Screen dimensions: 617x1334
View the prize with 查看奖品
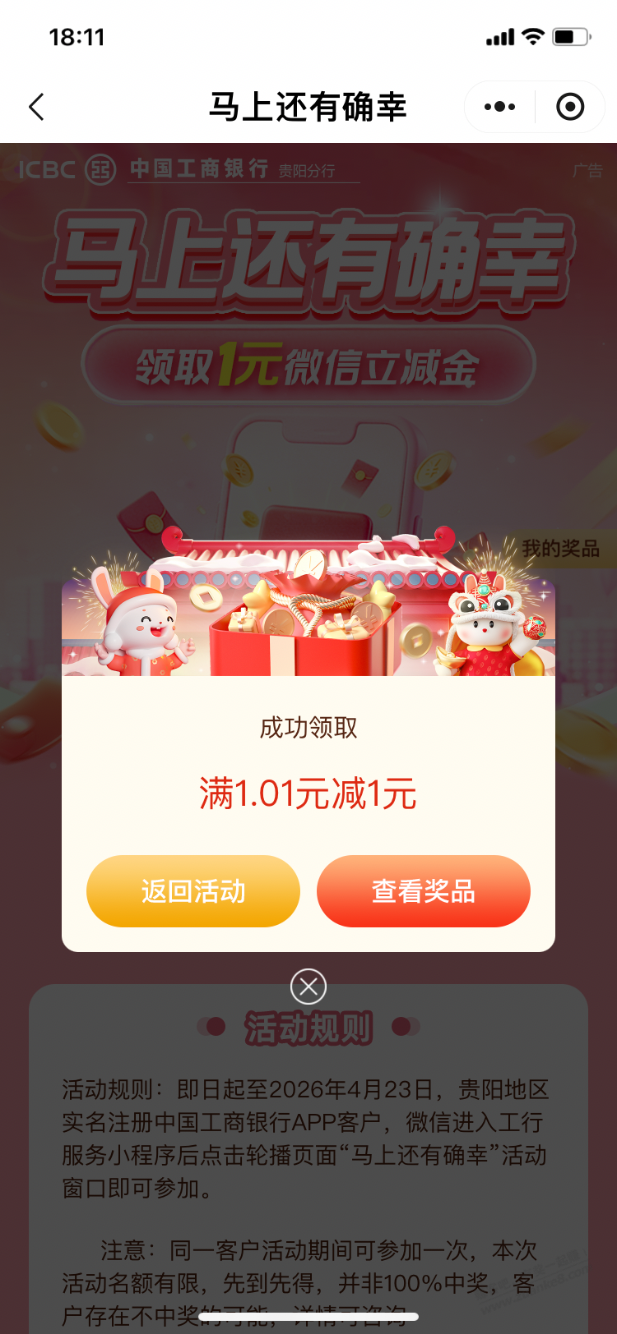[x=423, y=891]
